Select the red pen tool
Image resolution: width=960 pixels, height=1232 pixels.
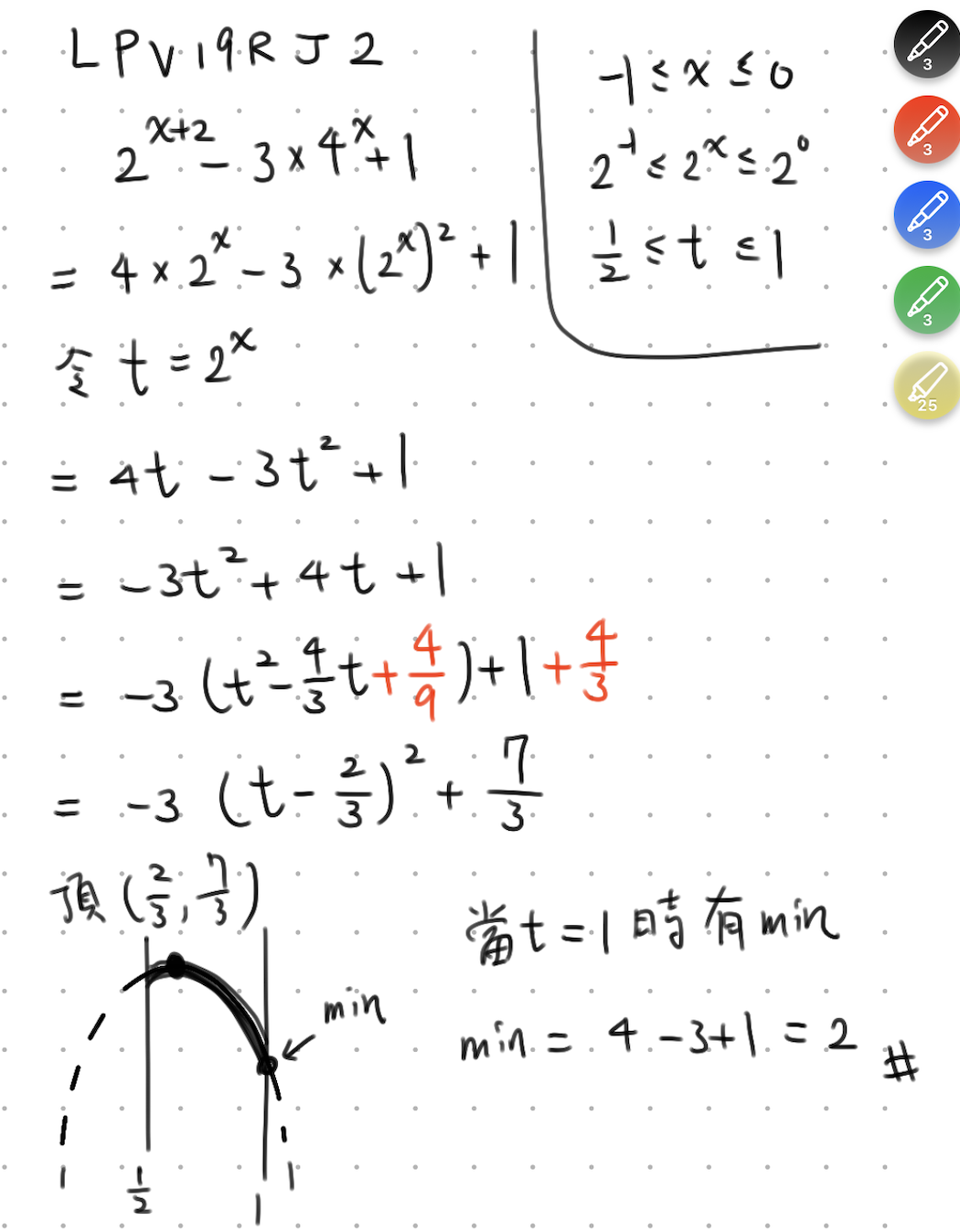coord(927,129)
